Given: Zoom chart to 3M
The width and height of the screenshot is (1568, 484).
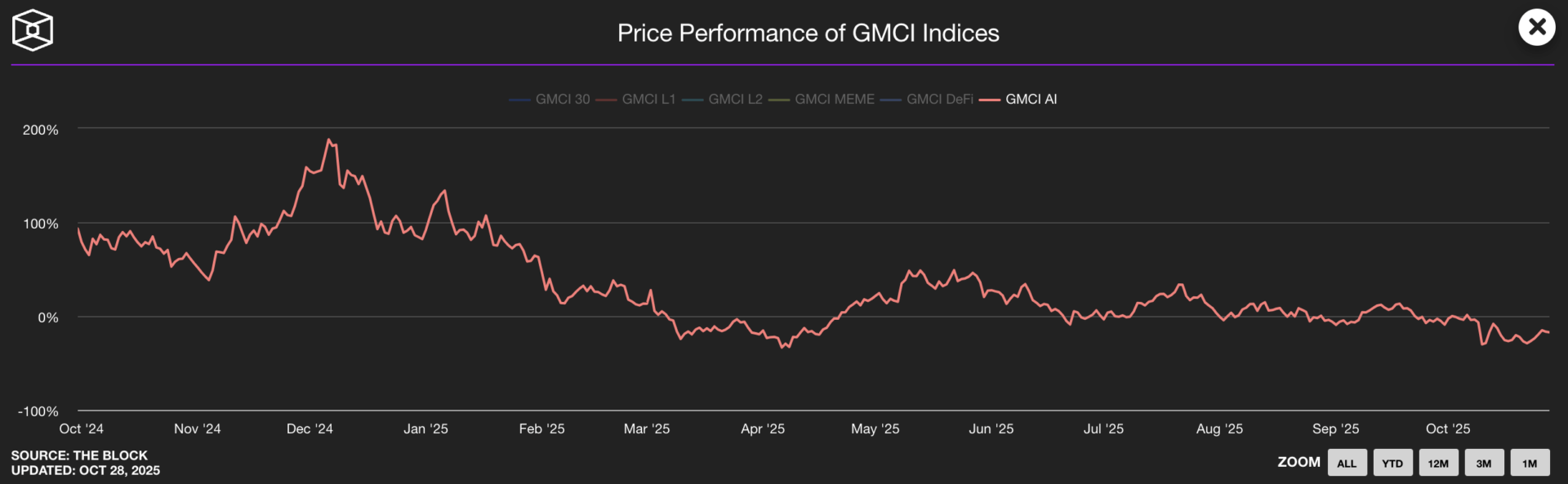Looking at the screenshot, I should pos(1484,463).
